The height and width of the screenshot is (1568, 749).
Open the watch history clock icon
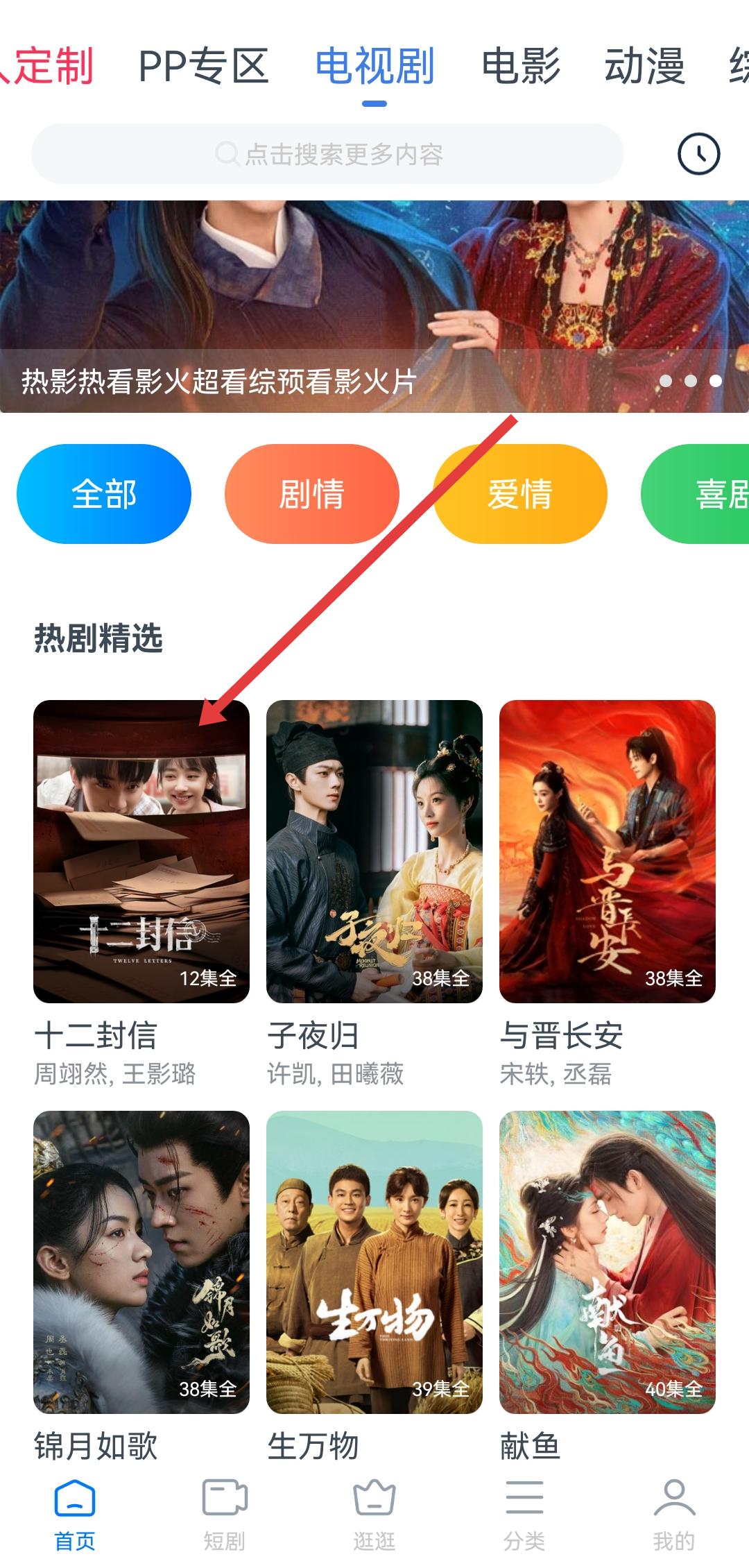(698, 153)
